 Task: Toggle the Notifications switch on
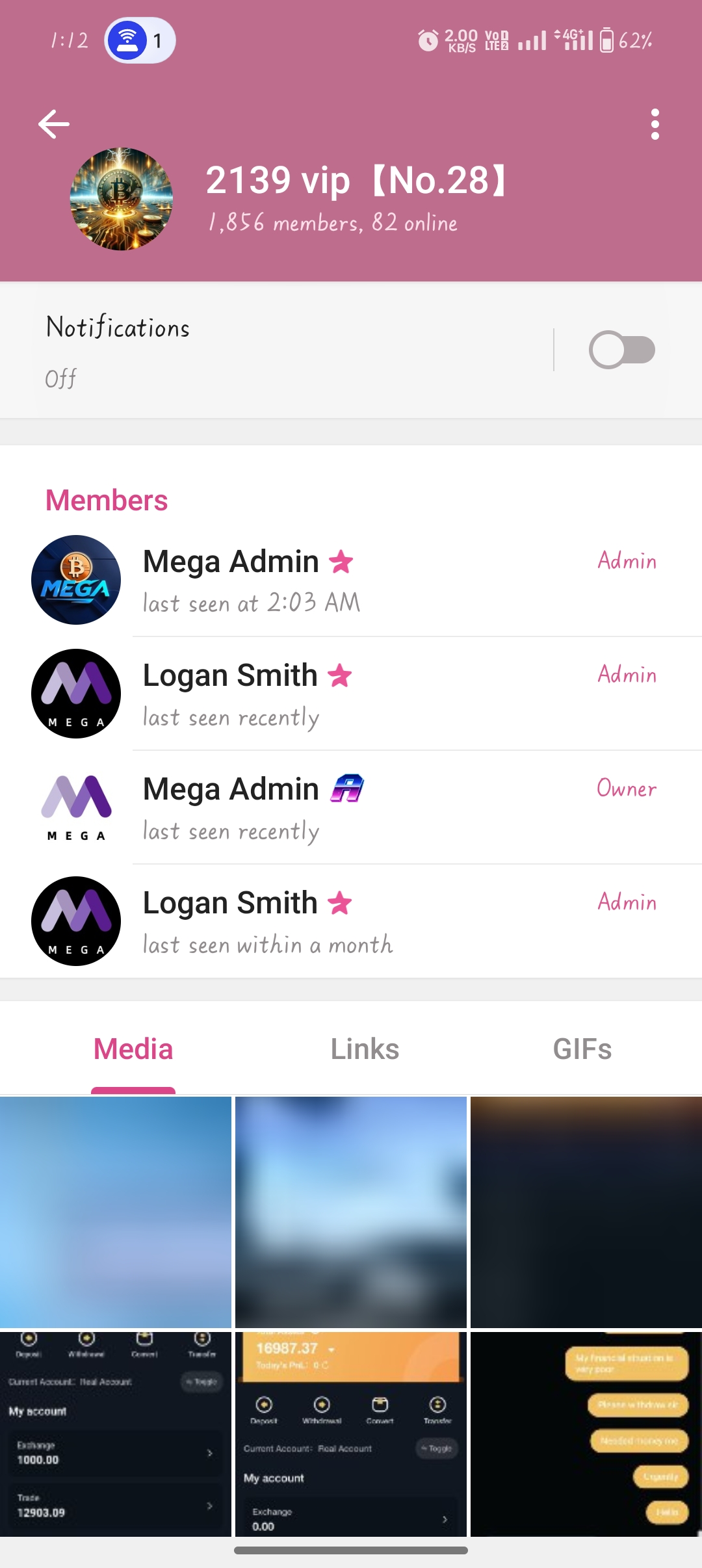tap(621, 350)
